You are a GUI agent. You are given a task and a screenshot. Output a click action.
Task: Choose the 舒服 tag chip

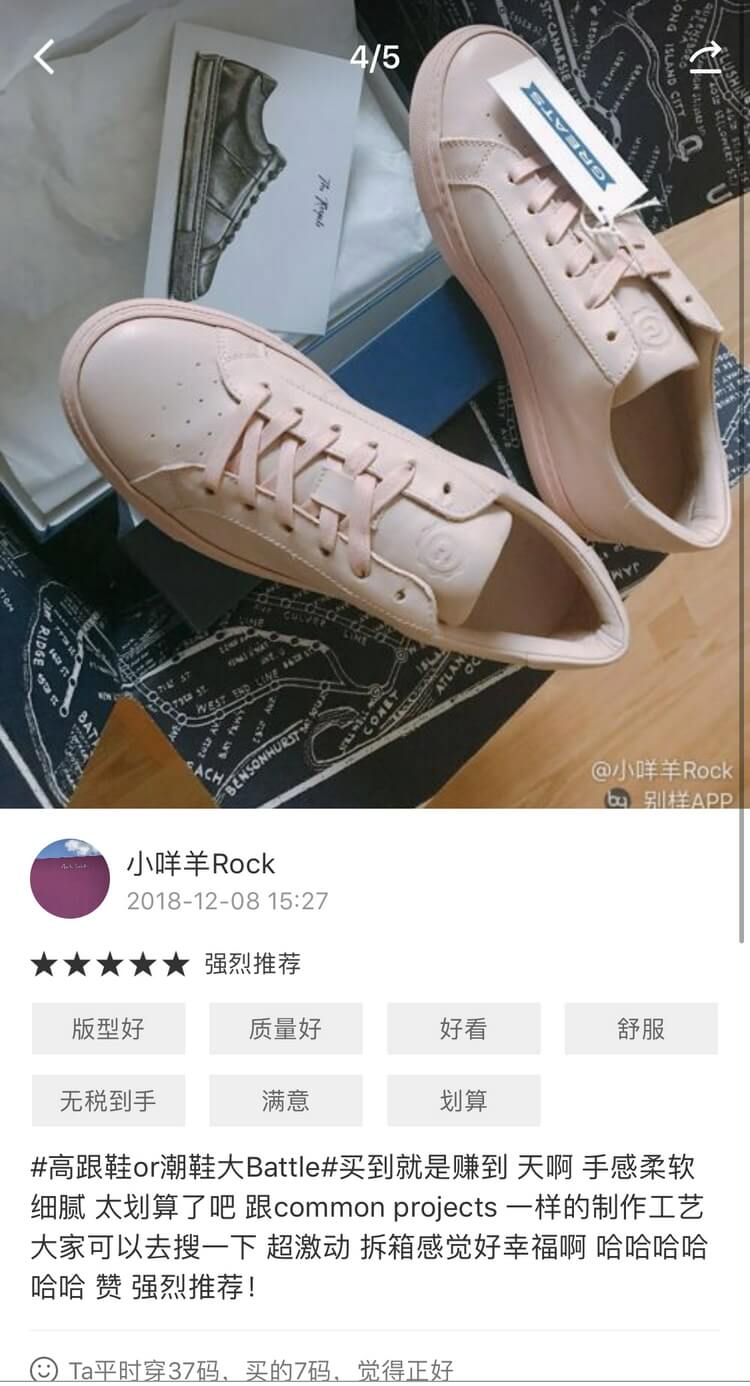point(641,1028)
